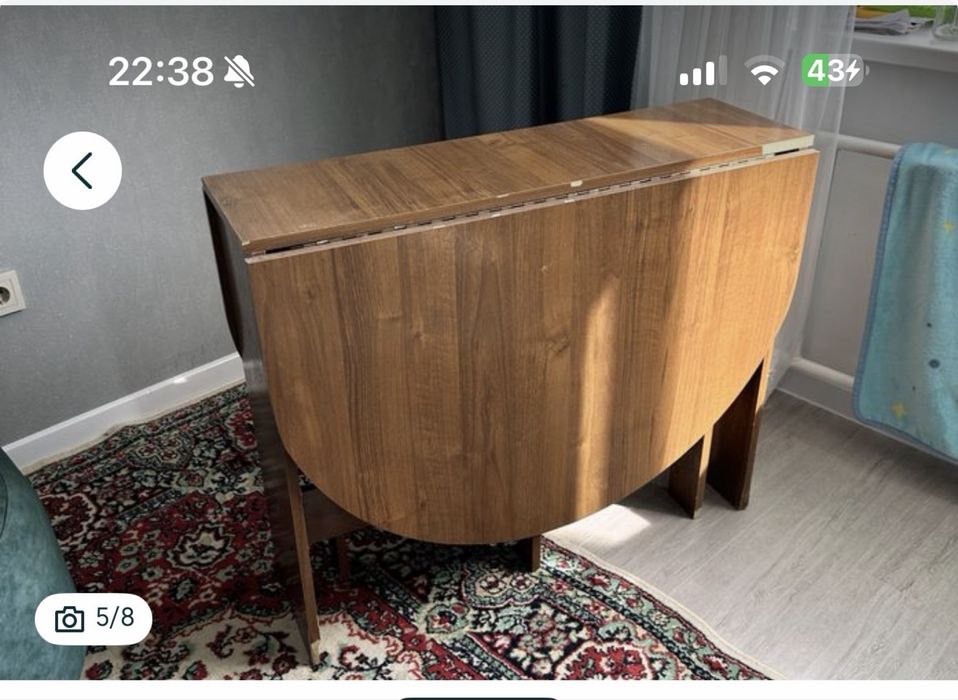Go back using the arrow button

tap(82, 171)
